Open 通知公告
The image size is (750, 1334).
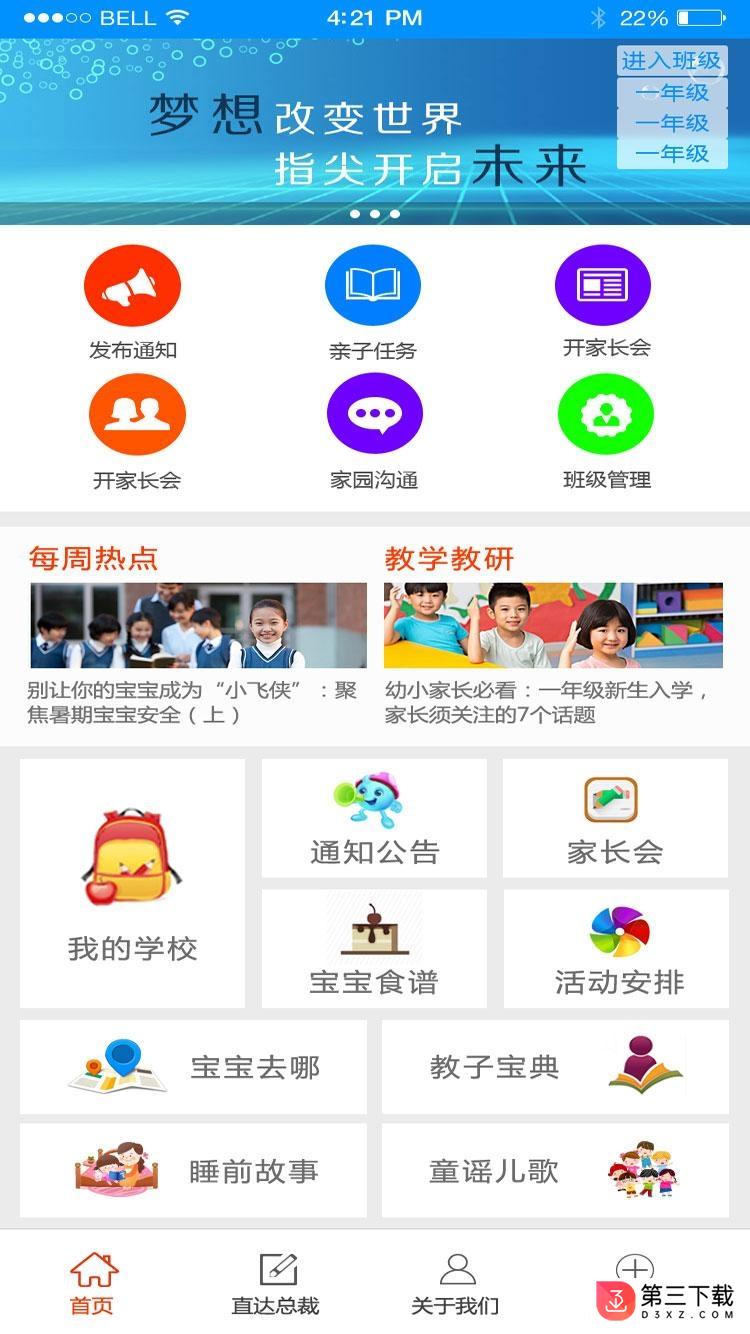[374, 818]
